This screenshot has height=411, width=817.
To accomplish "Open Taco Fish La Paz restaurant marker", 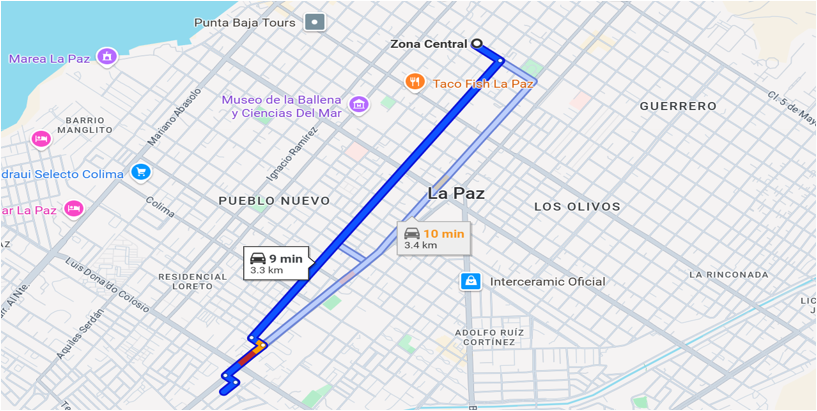I will [414, 82].
